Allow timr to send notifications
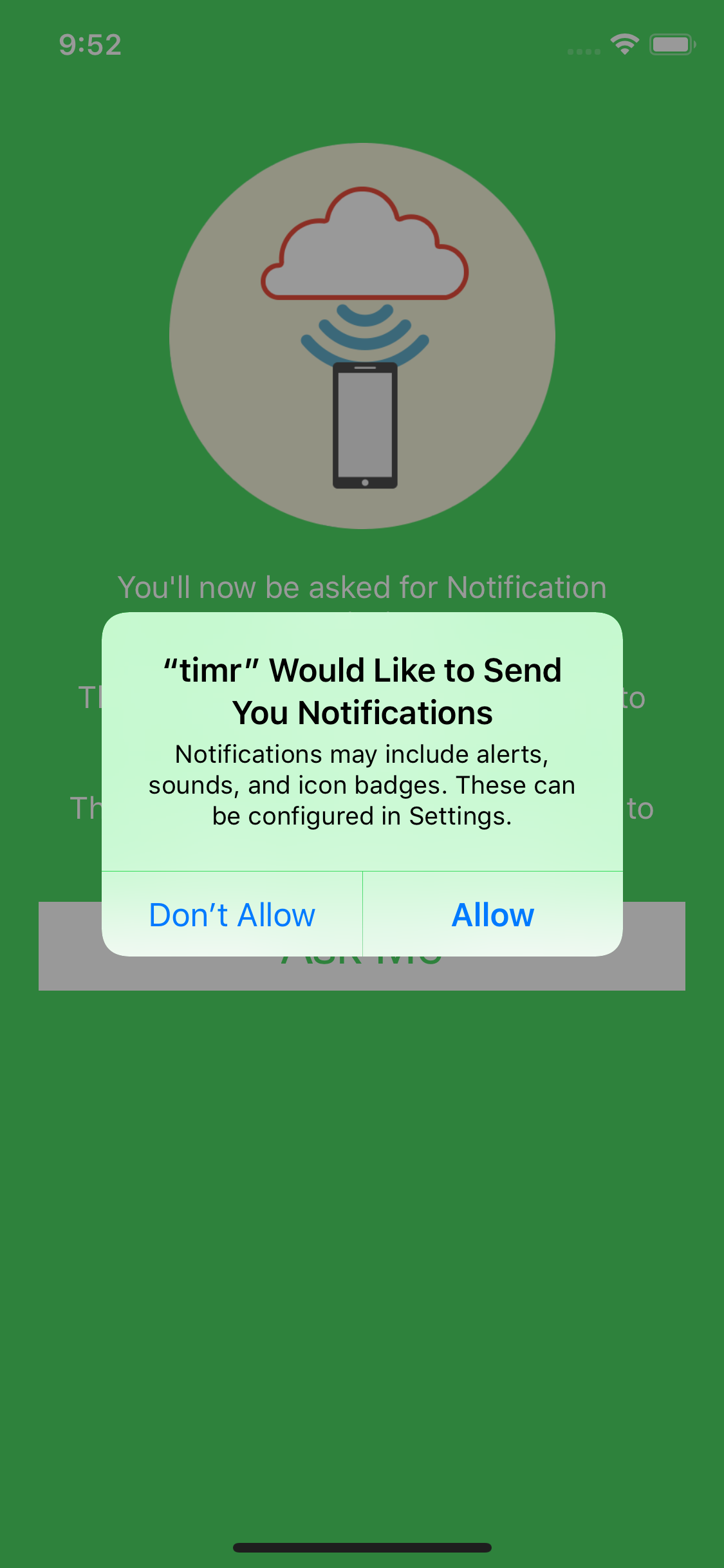This screenshot has height=1568, width=724. click(493, 915)
